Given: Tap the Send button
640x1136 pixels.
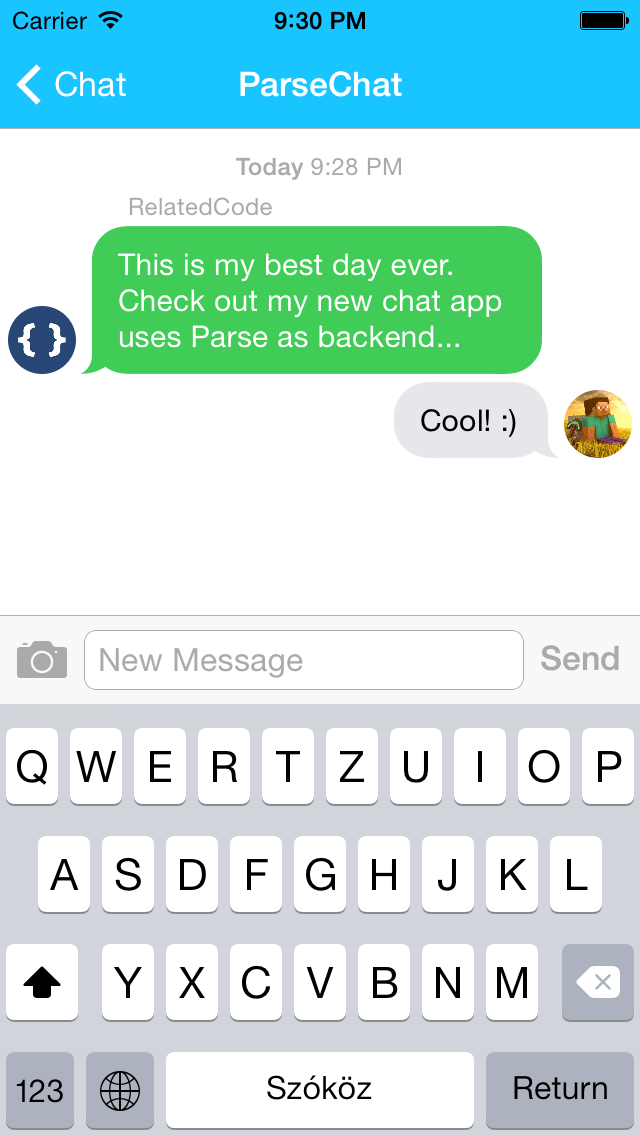Looking at the screenshot, I should (x=580, y=659).
